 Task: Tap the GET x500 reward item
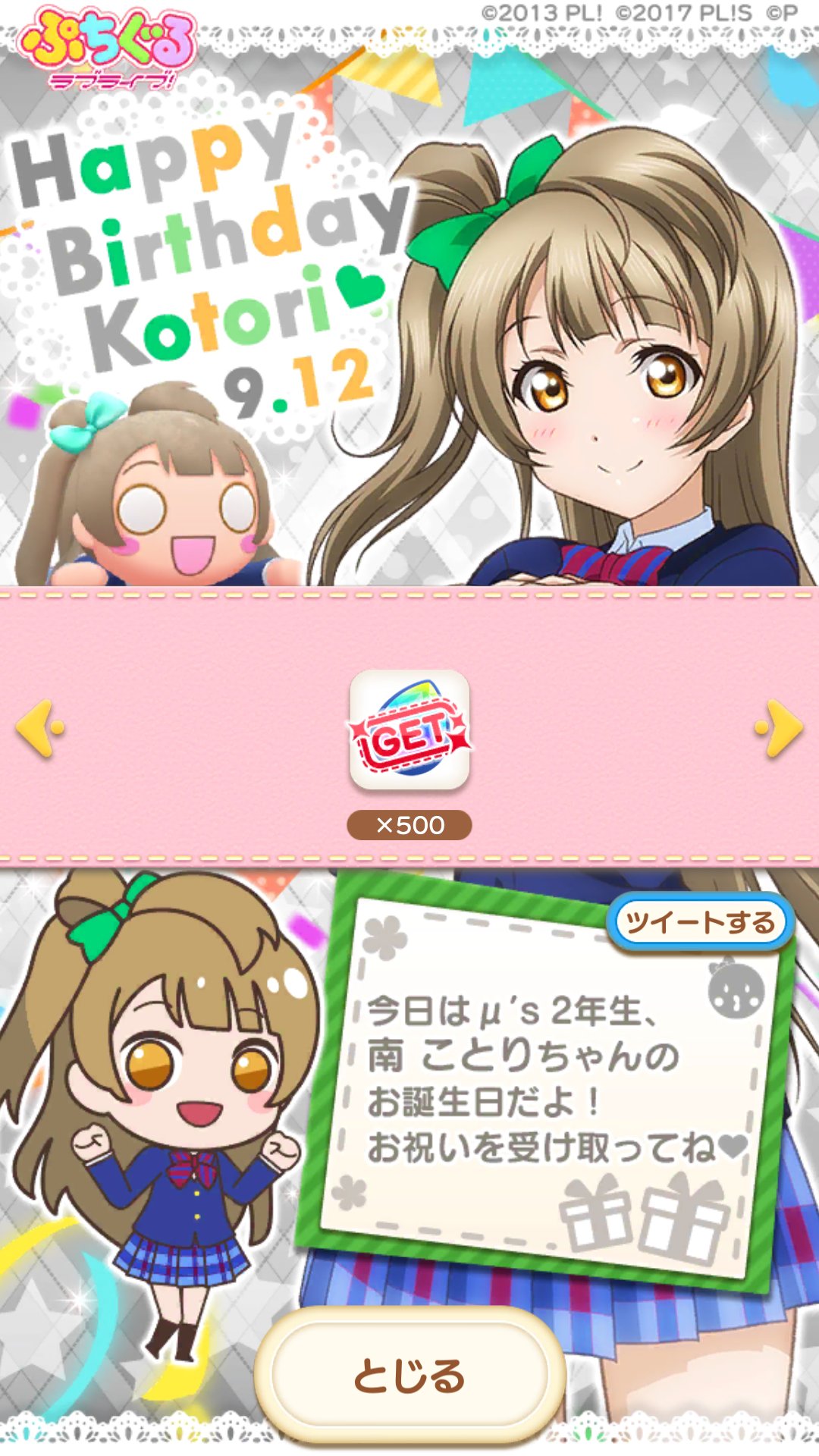[x=409, y=730]
